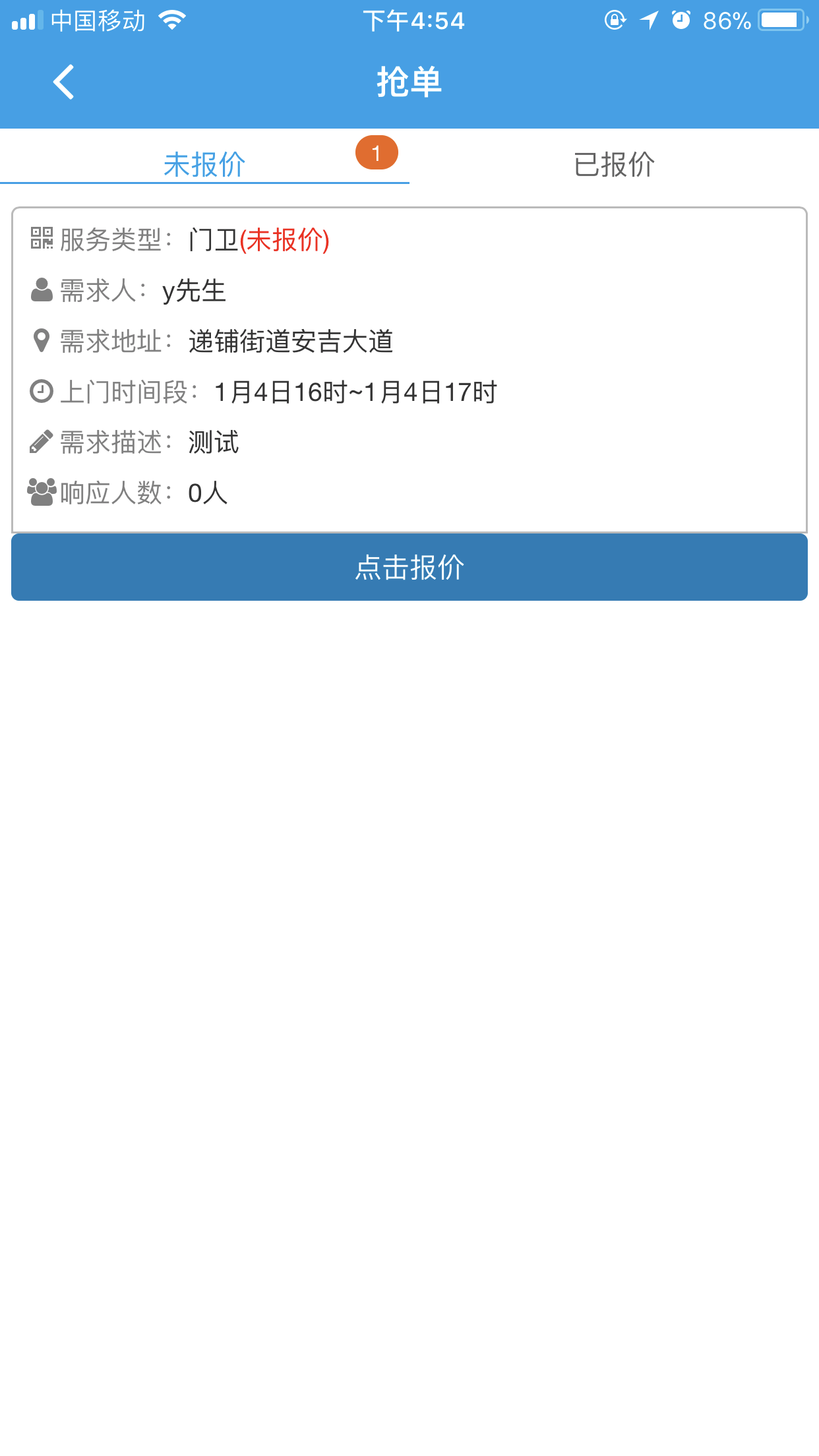Switch to the 已报价 tab
Viewport: 819px width, 1456px height.
coord(614,164)
